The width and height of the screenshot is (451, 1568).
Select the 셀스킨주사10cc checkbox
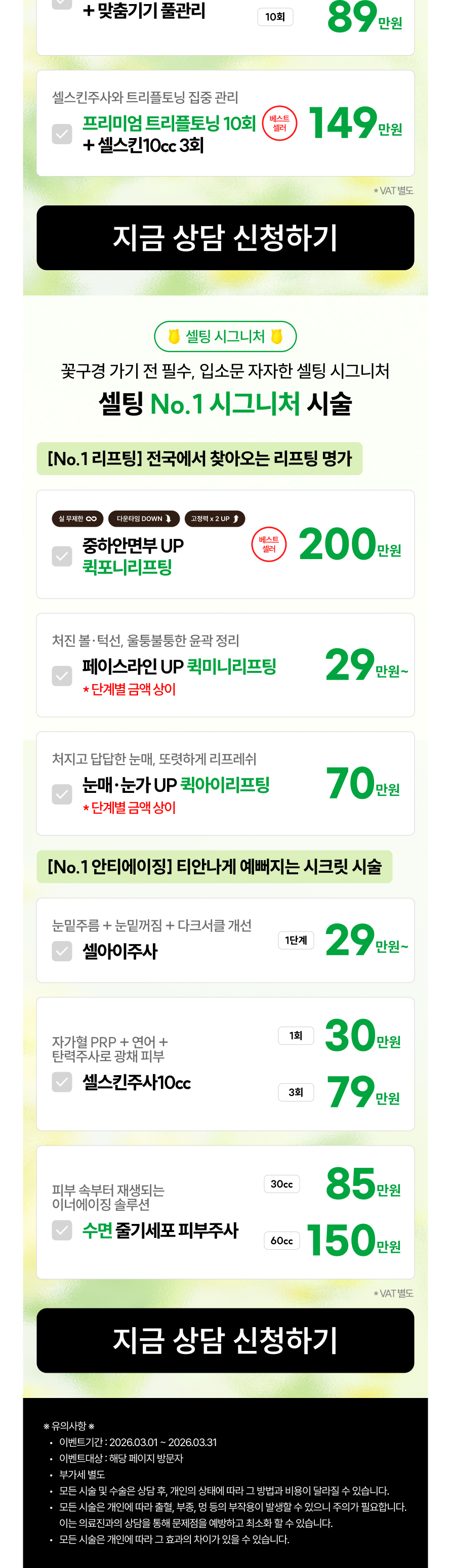tap(62, 1082)
